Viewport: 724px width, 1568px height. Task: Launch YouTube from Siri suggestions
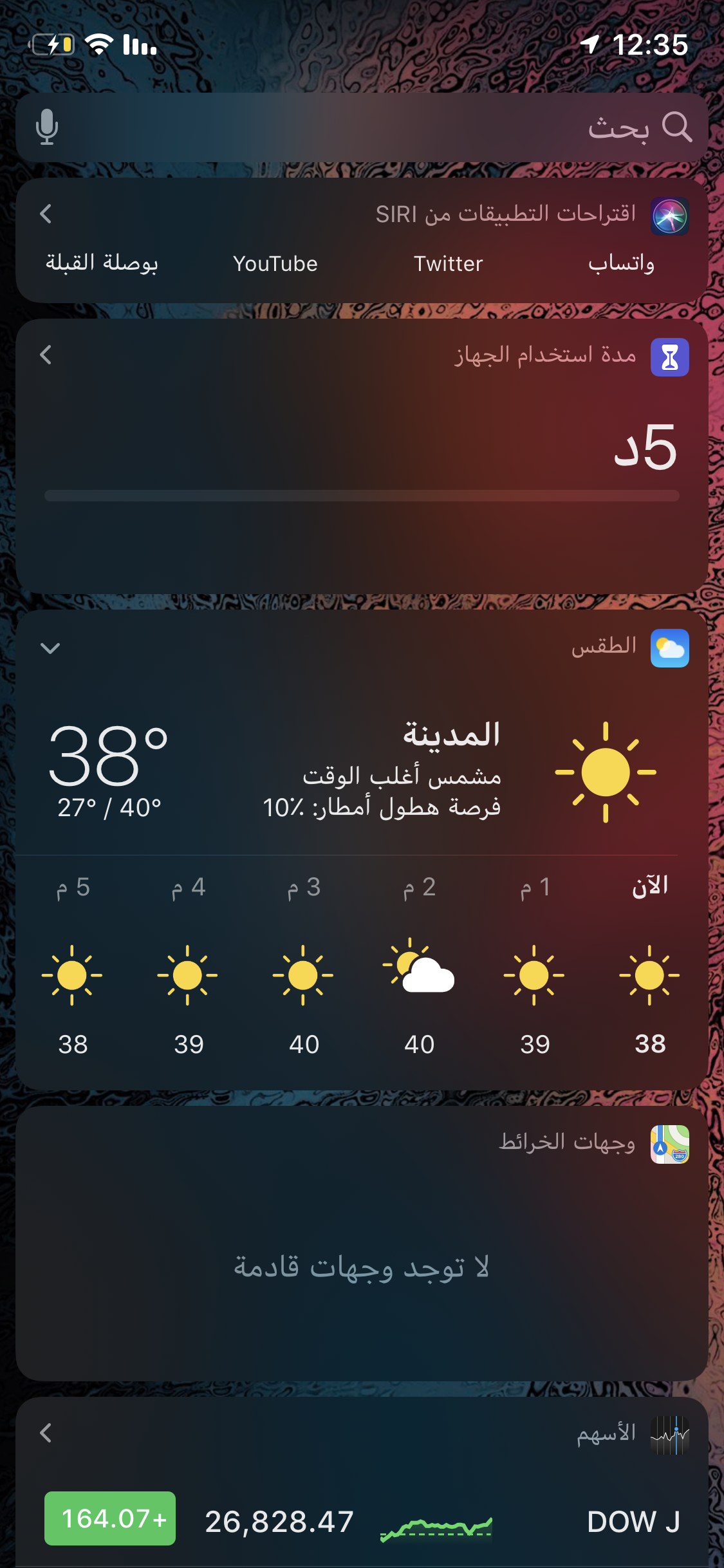tap(275, 264)
